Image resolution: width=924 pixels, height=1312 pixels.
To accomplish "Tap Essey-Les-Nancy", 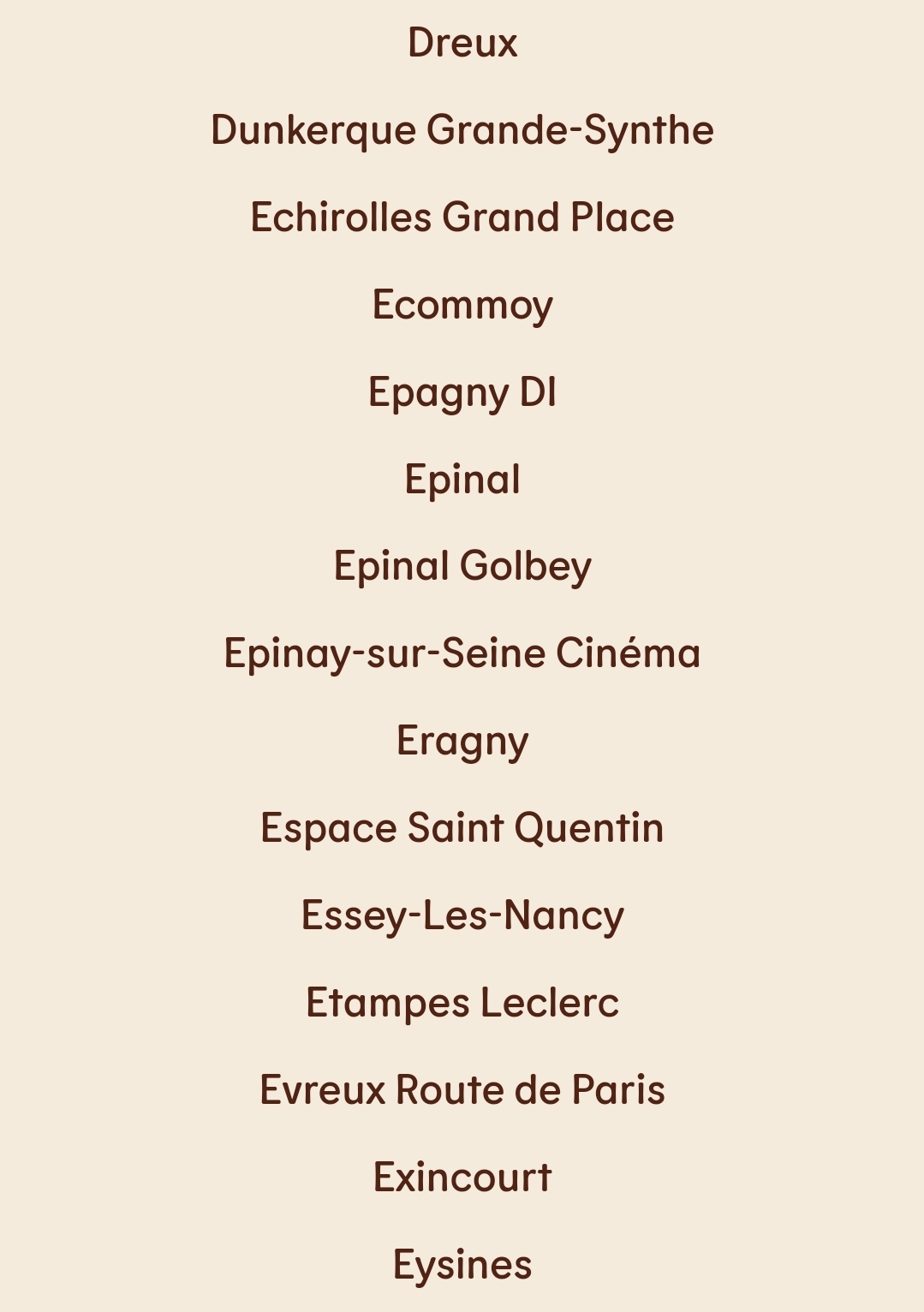I will click(x=462, y=915).
